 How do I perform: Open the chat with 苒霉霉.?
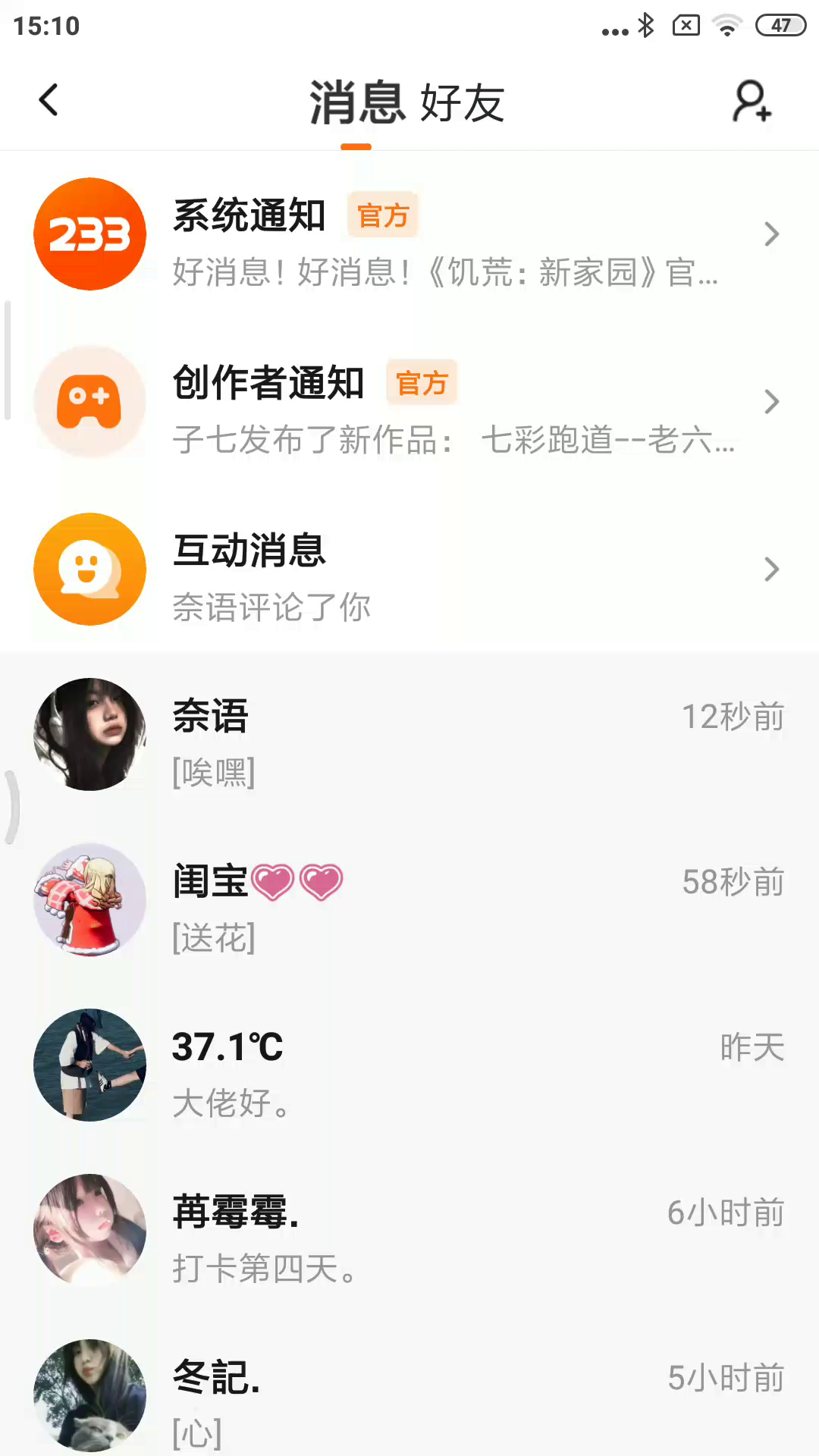409,1231
